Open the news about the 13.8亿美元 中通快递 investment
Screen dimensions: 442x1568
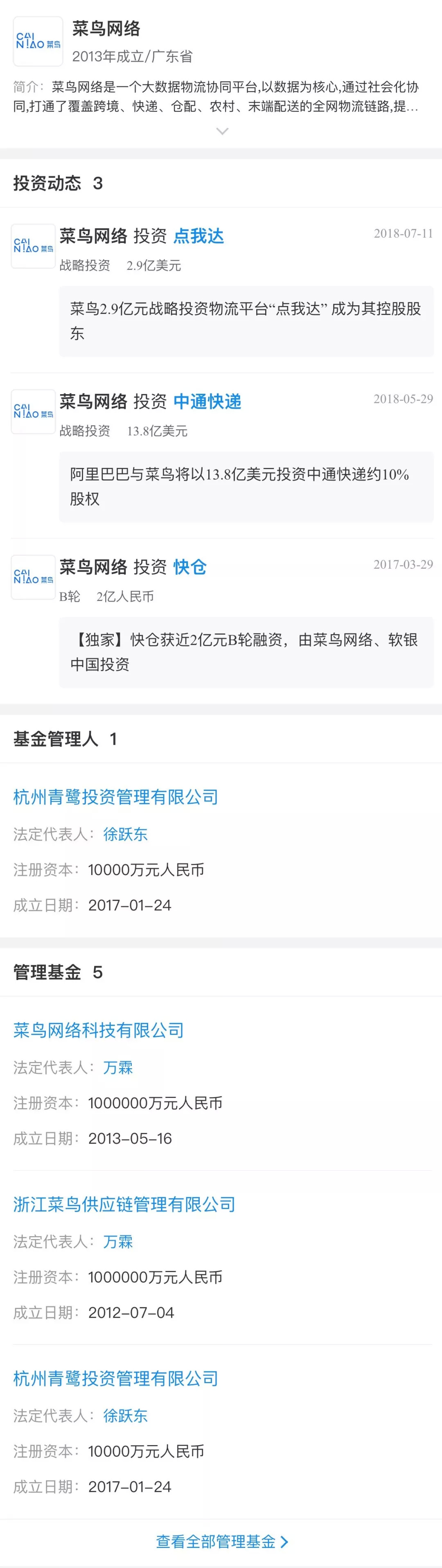pyautogui.click(x=246, y=486)
